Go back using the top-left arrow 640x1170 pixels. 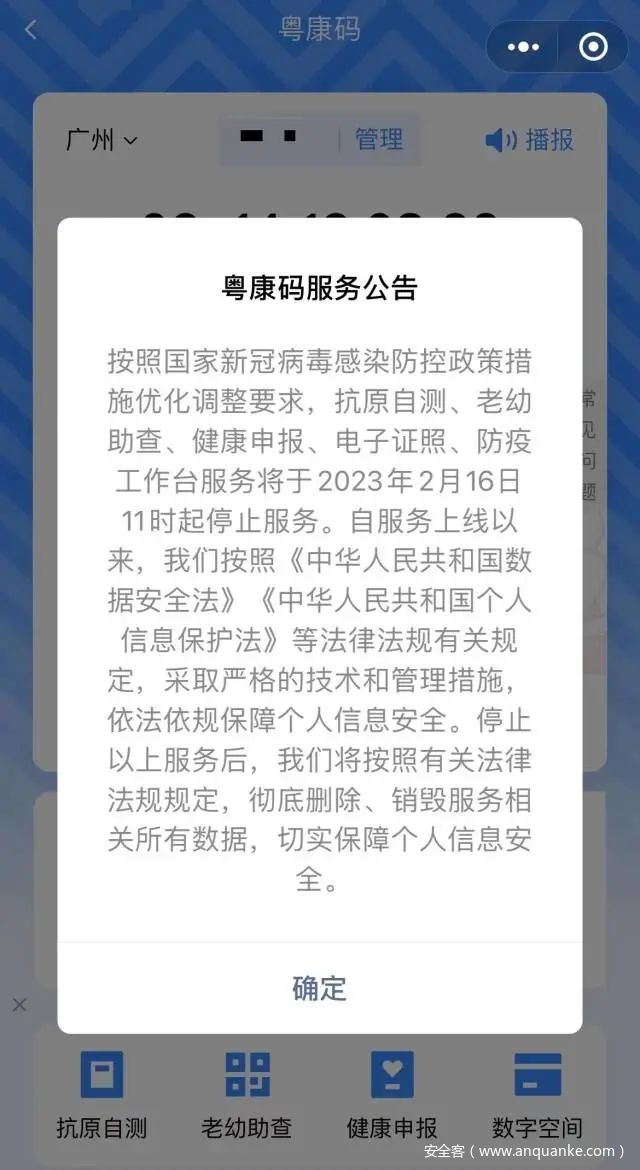point(30,30)
